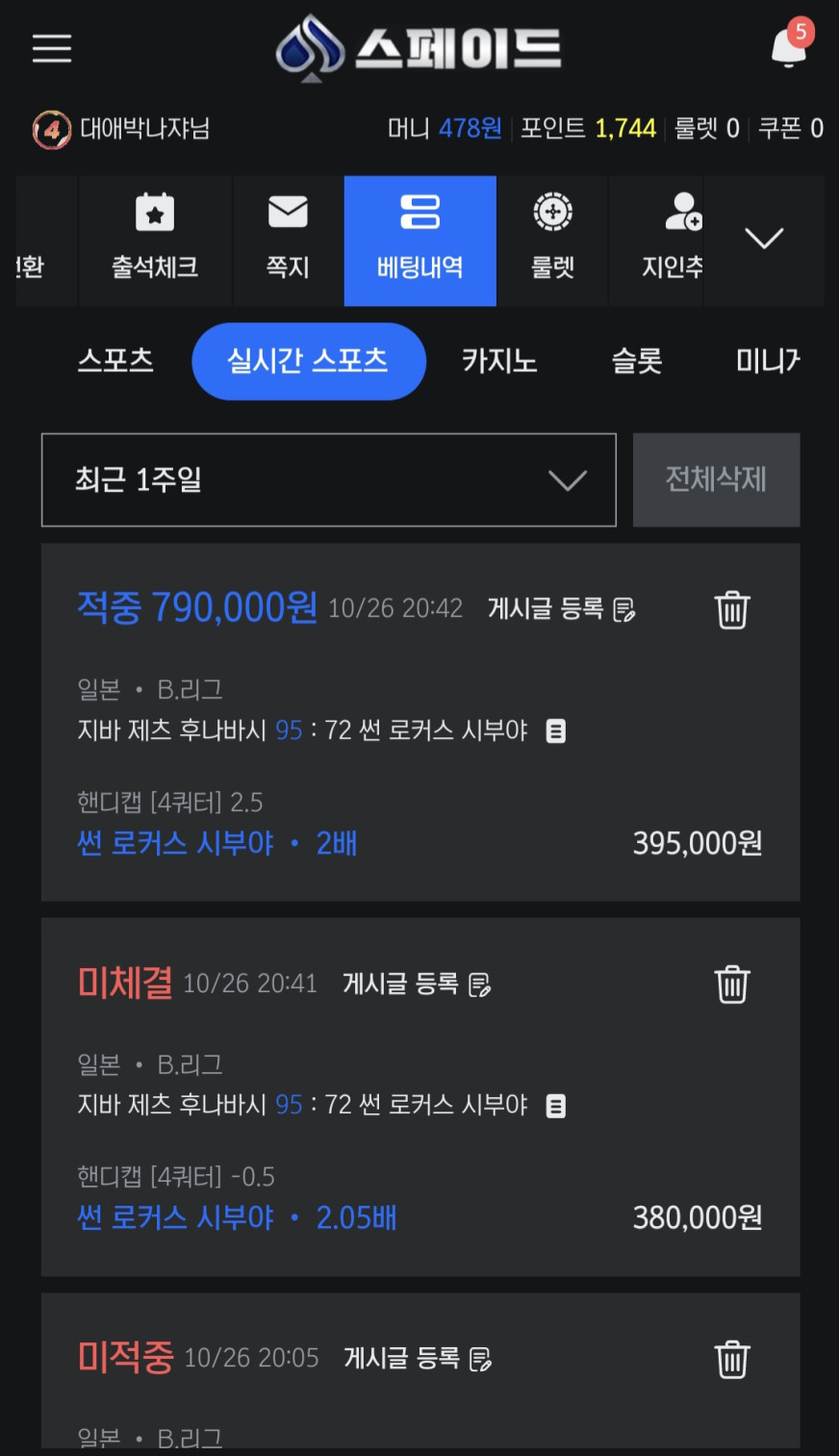Open the notifications bell
839x1456 pixels.
(x=789, y=46)
